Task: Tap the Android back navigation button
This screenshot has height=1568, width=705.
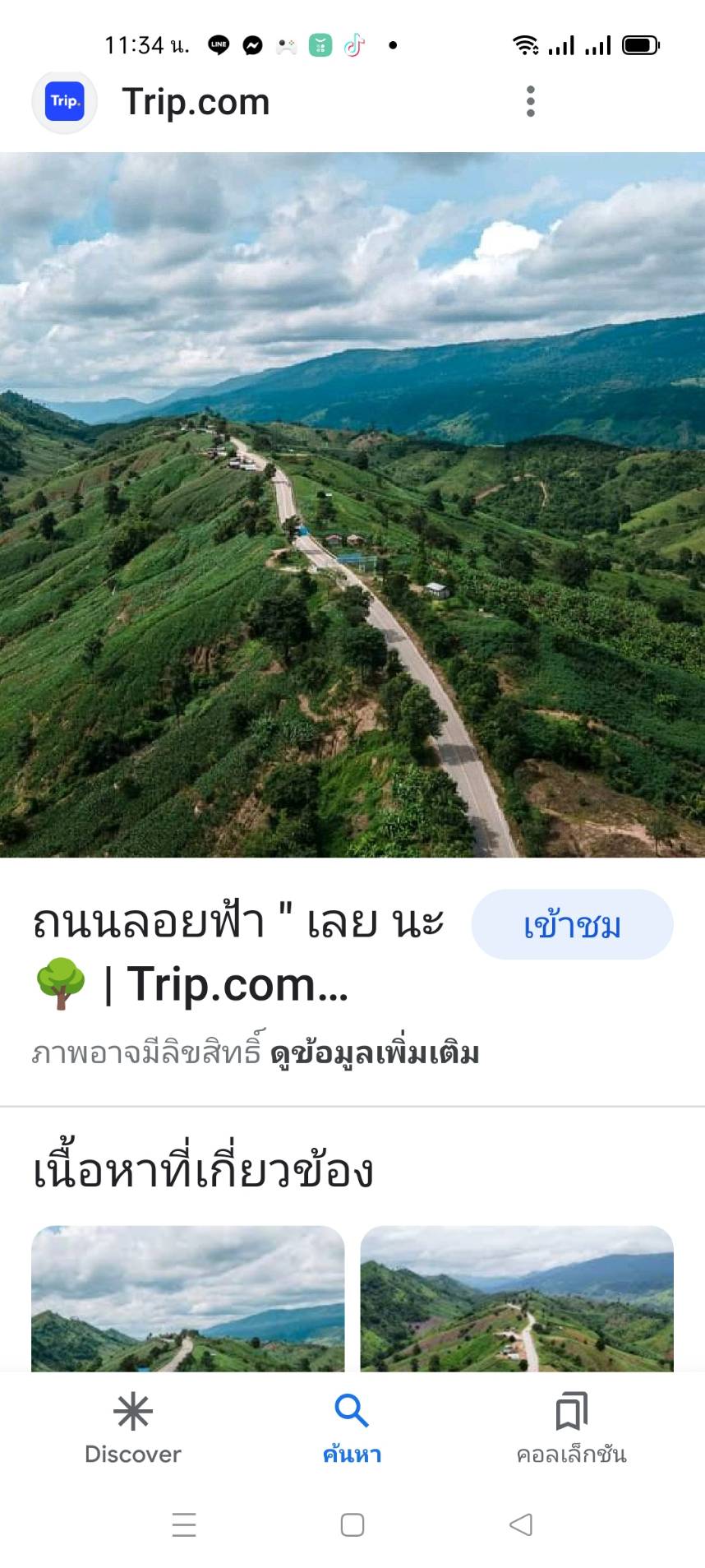Action: click(519, 1525)
